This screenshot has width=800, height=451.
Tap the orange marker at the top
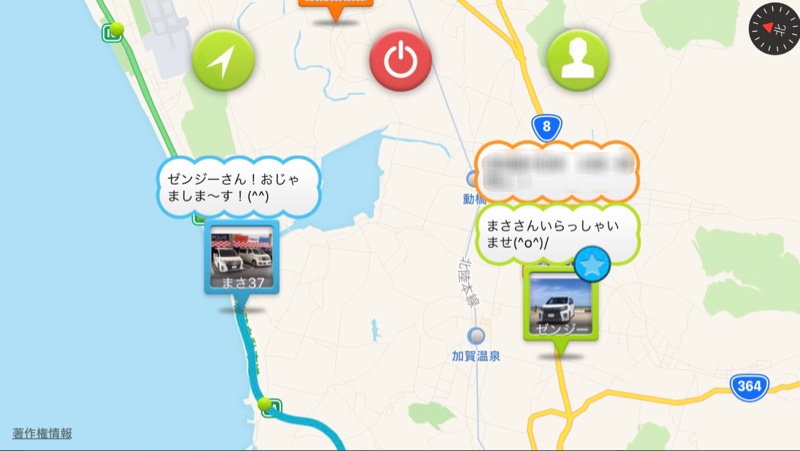point(335,8)
